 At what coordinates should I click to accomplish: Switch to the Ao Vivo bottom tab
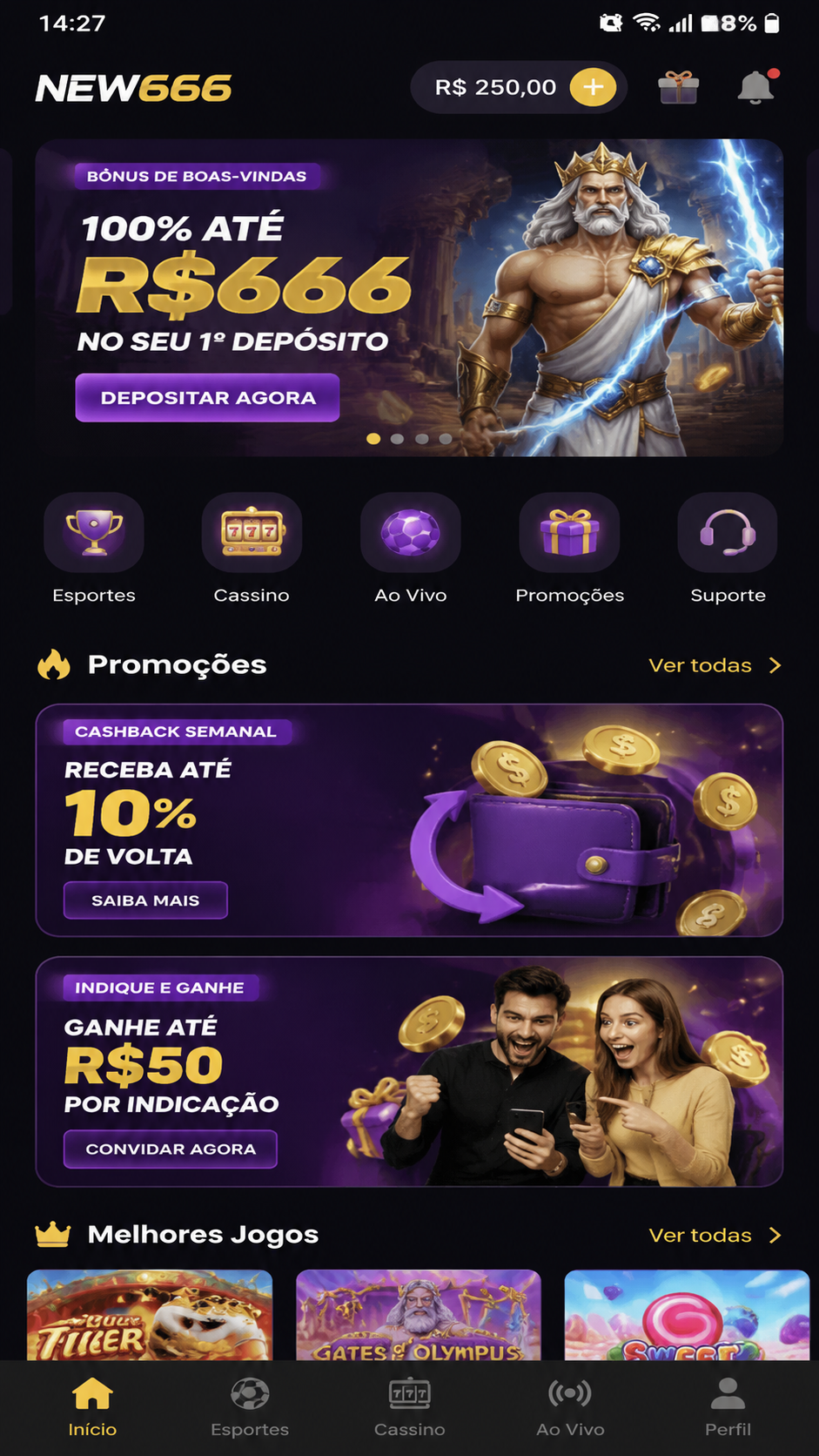coord(570,1408)
